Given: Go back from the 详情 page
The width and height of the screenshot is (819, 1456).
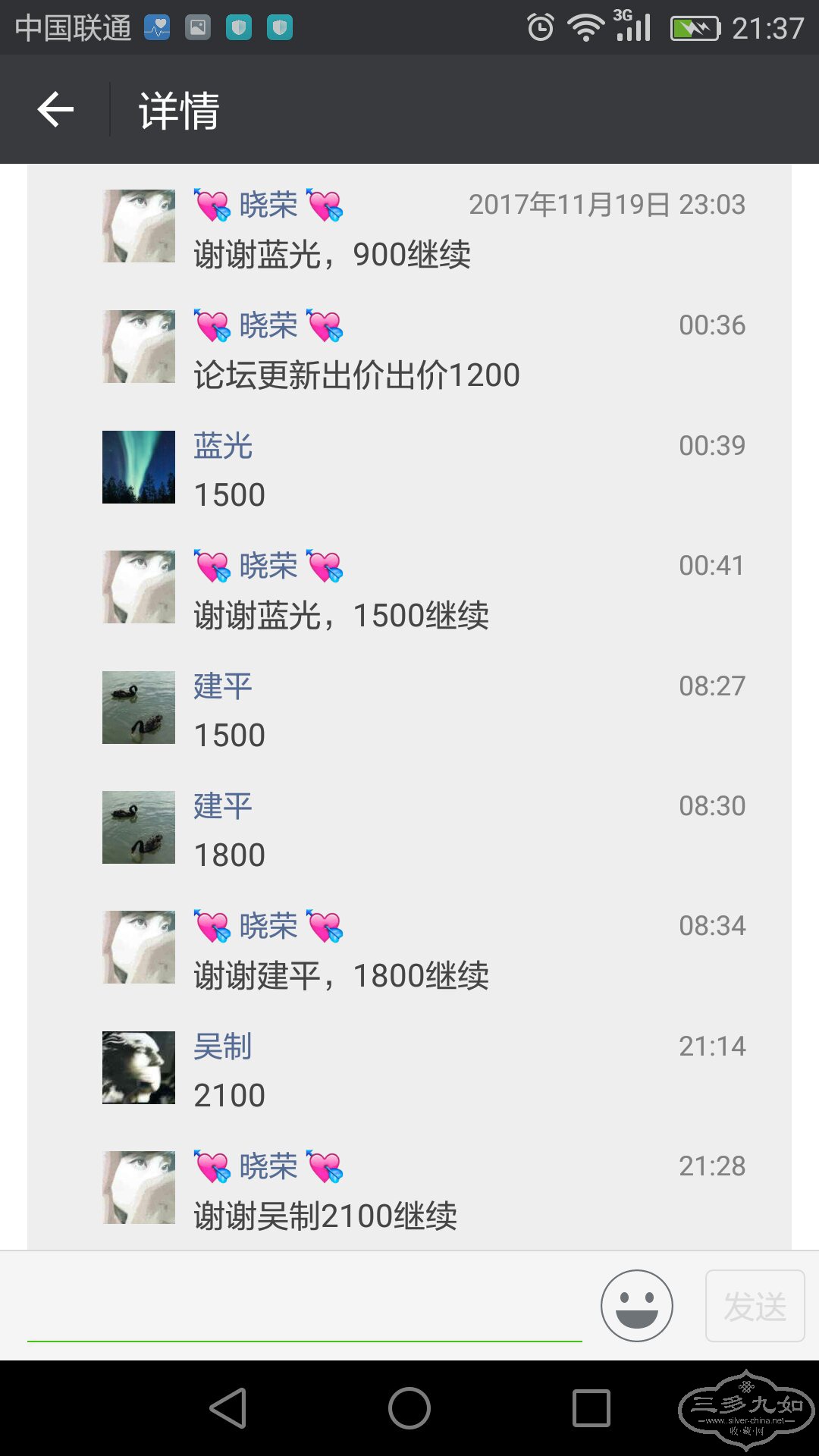Looking at the screenshot, I should tap(55, 110).
